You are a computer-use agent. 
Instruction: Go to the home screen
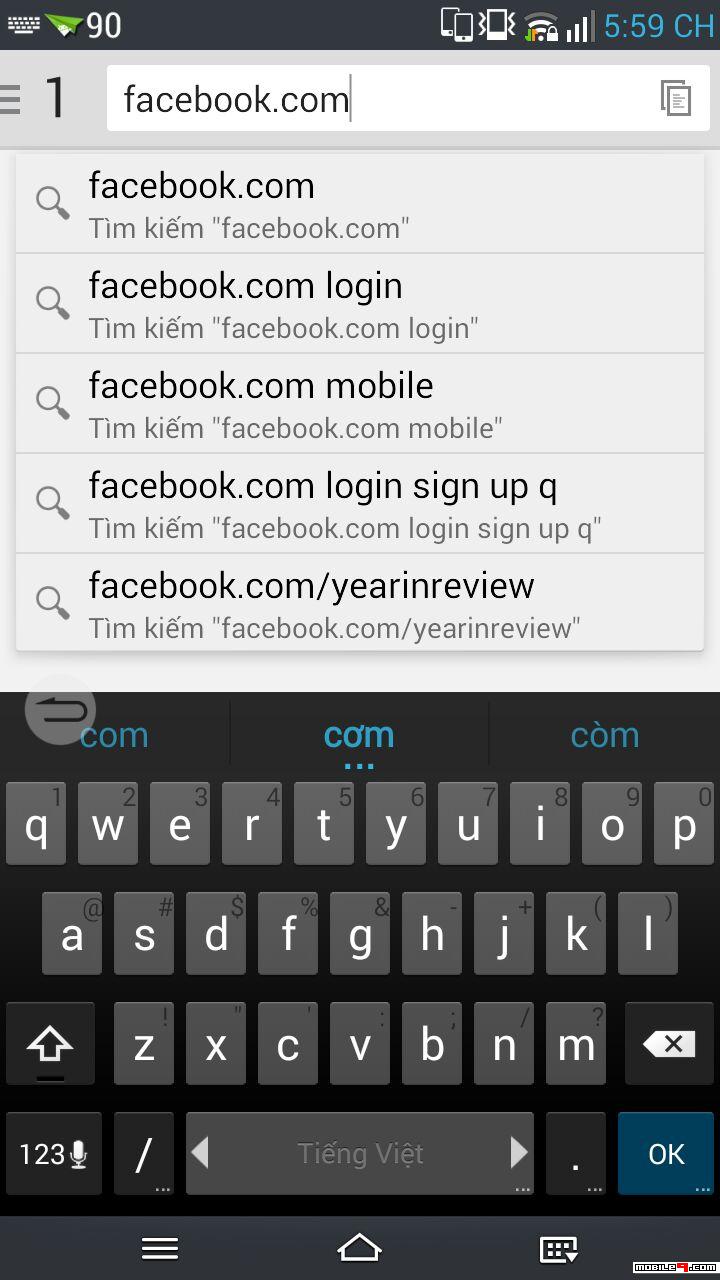coord(359,1248)
